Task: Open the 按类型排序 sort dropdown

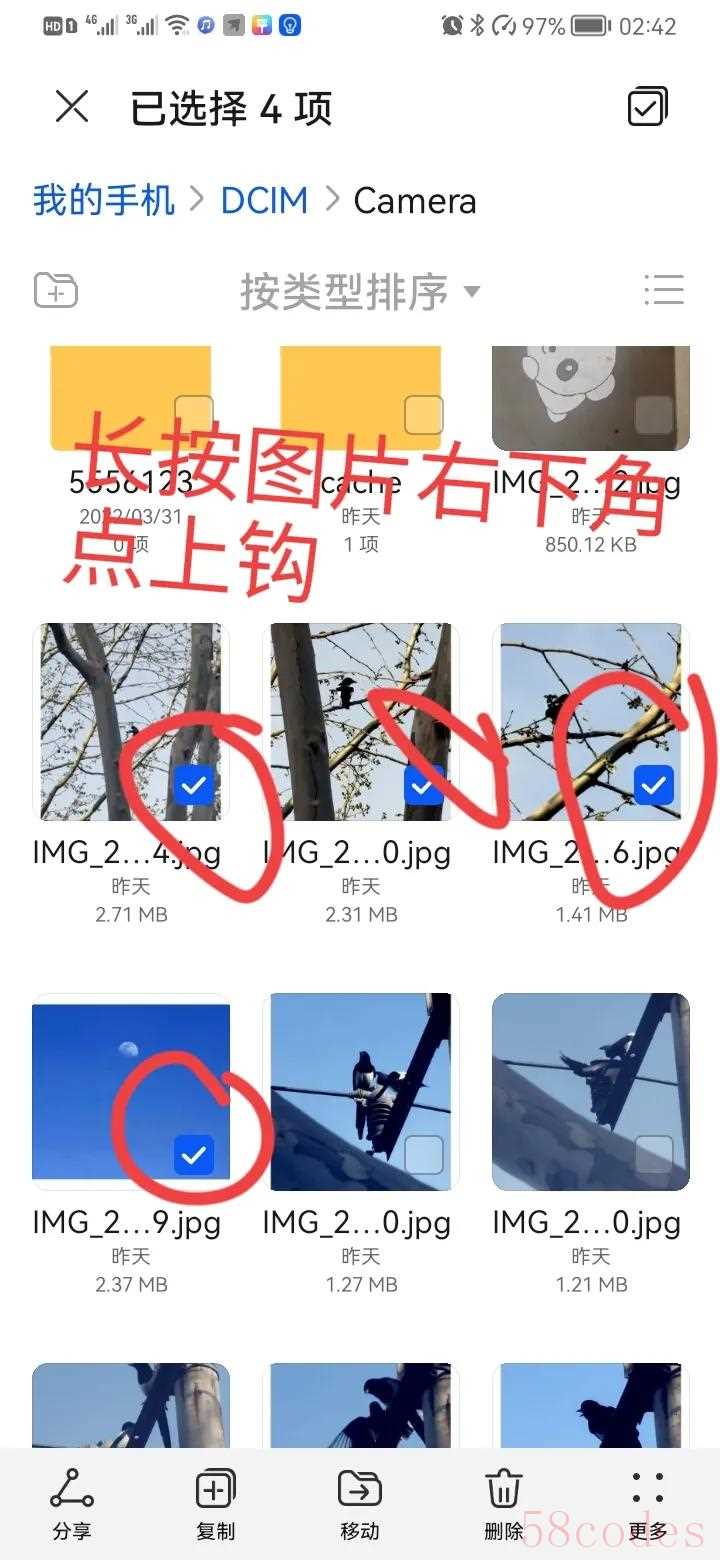Action: point(360,291)
